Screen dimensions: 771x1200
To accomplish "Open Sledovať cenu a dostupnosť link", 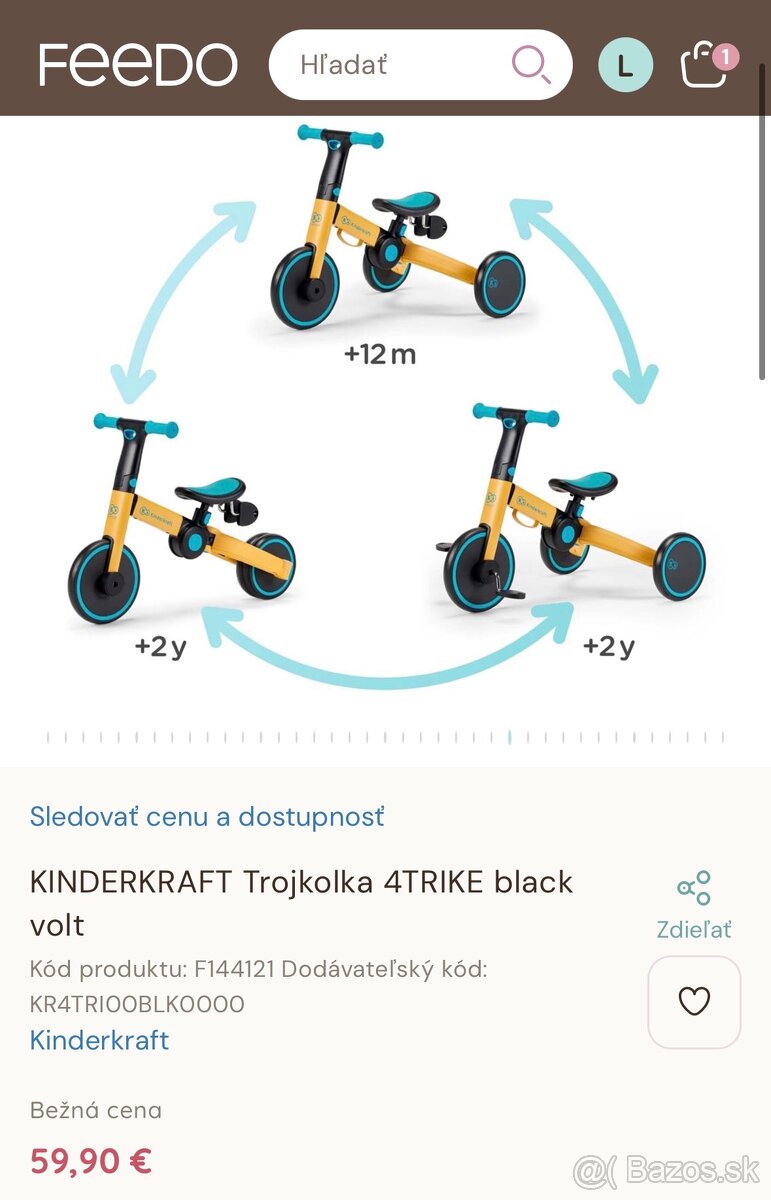I will 207,816.
